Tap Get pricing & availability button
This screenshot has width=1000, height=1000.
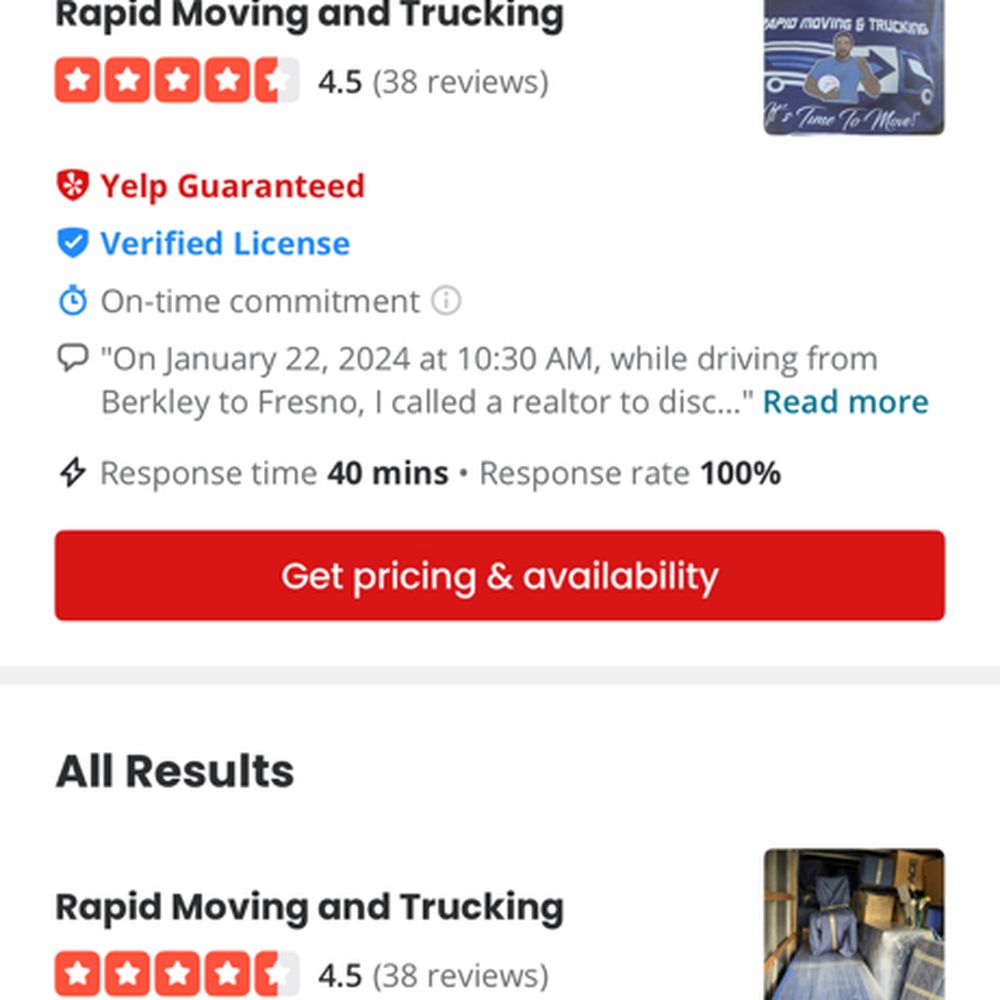tap(499, 576)
